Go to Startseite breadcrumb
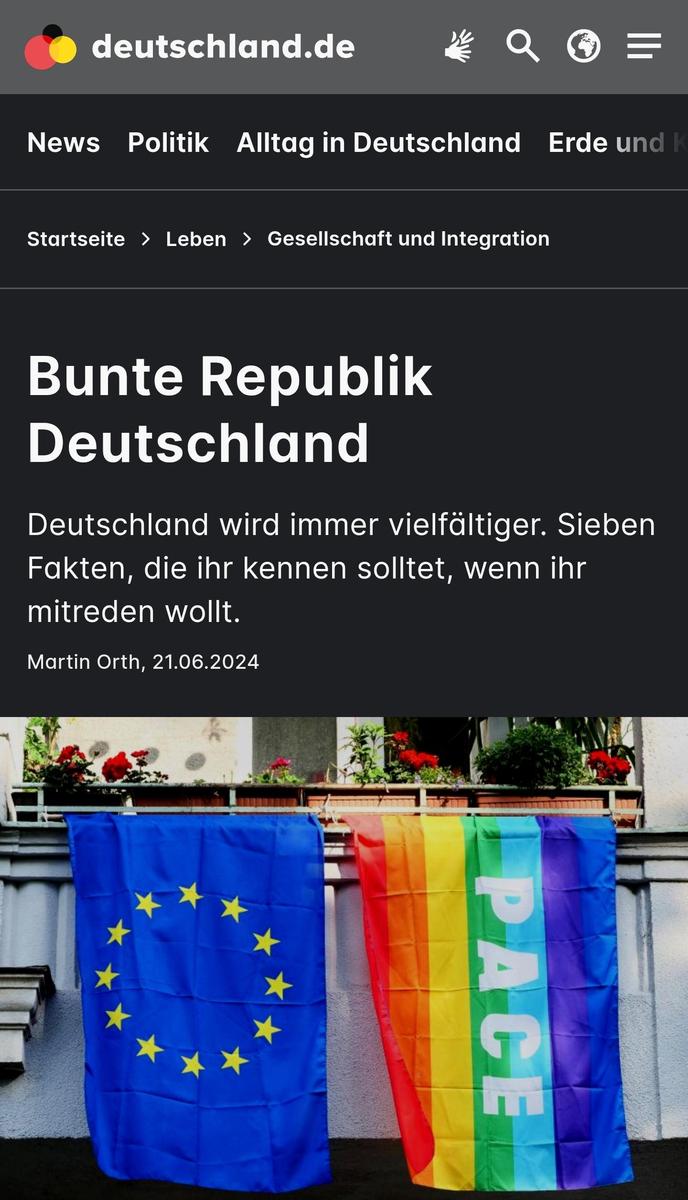Image resolution: width=688 pixels, height=1200 pixels. [x=76, y=239]
